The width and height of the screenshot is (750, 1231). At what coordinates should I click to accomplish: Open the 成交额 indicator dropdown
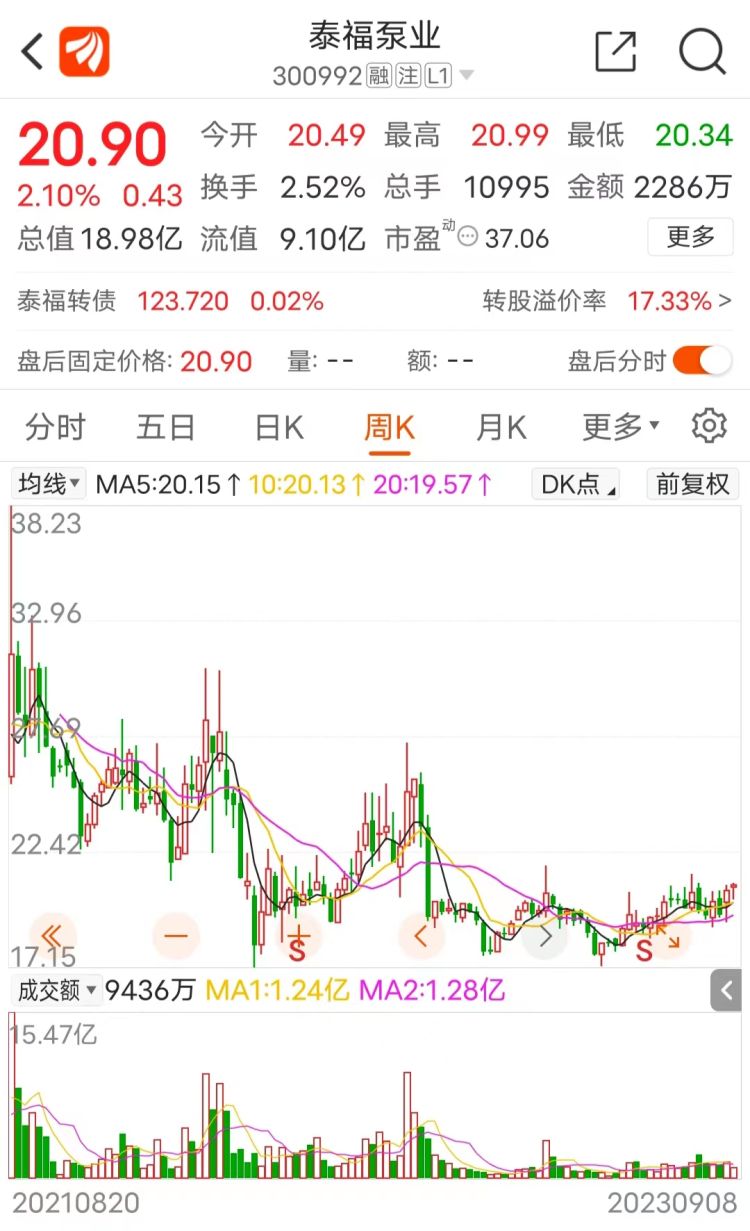point(57,990)
